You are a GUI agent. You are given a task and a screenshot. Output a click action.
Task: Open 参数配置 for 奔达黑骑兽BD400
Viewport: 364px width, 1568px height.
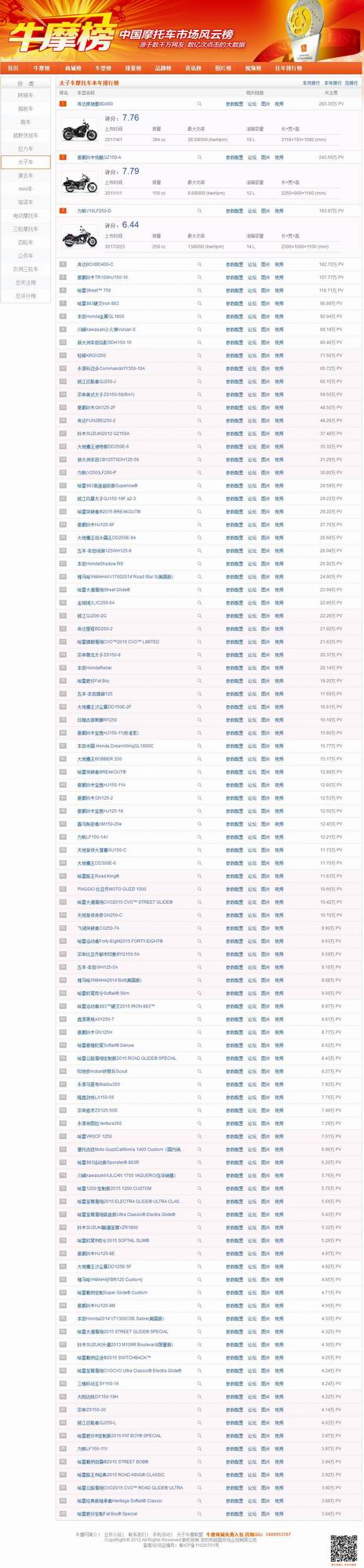(235, 103)
